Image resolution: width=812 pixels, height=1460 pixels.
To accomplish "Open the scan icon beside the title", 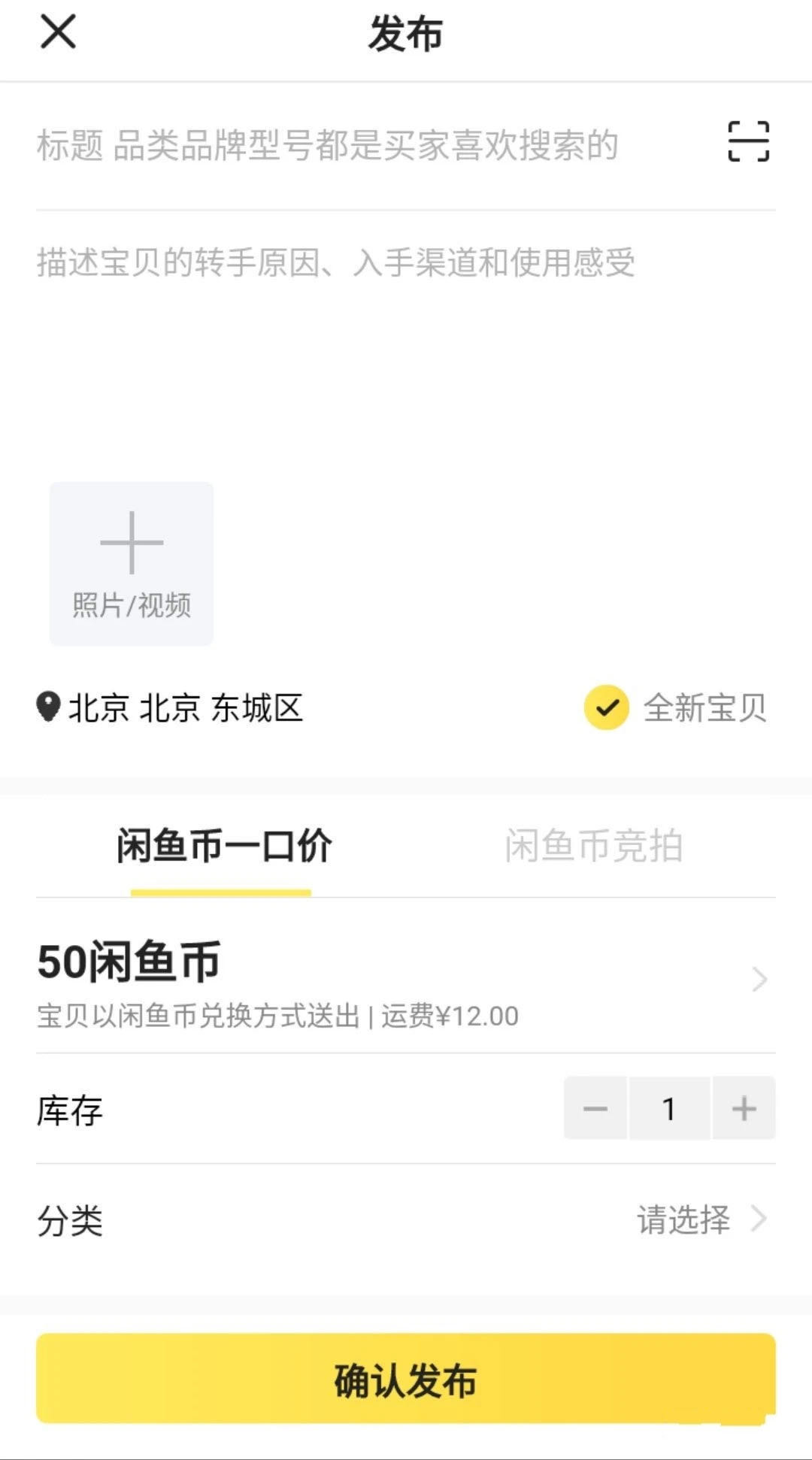I will (x=748, y=141).
